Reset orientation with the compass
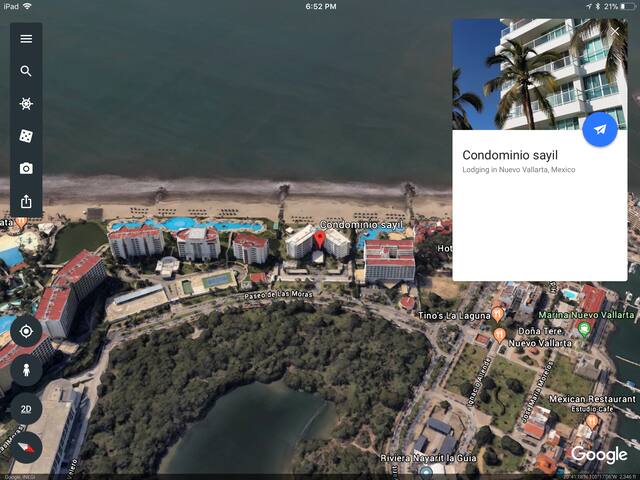Image resolution: width=640 pixels, height=480 pixels. coord(26,448)
